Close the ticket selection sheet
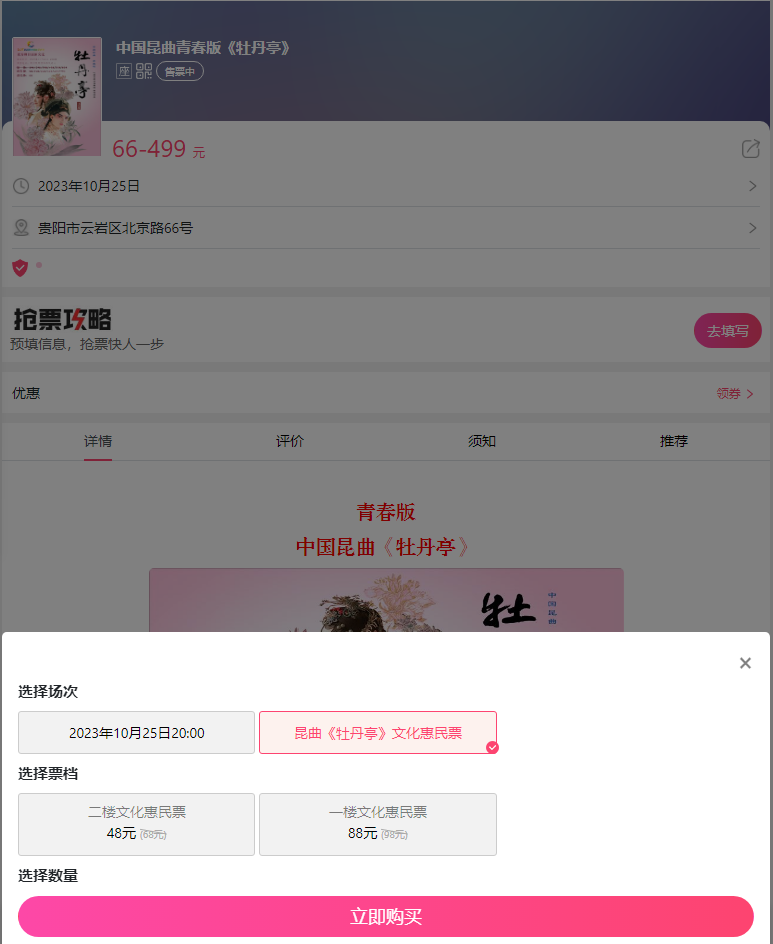The image size is (773, 944). coord(745,663)
